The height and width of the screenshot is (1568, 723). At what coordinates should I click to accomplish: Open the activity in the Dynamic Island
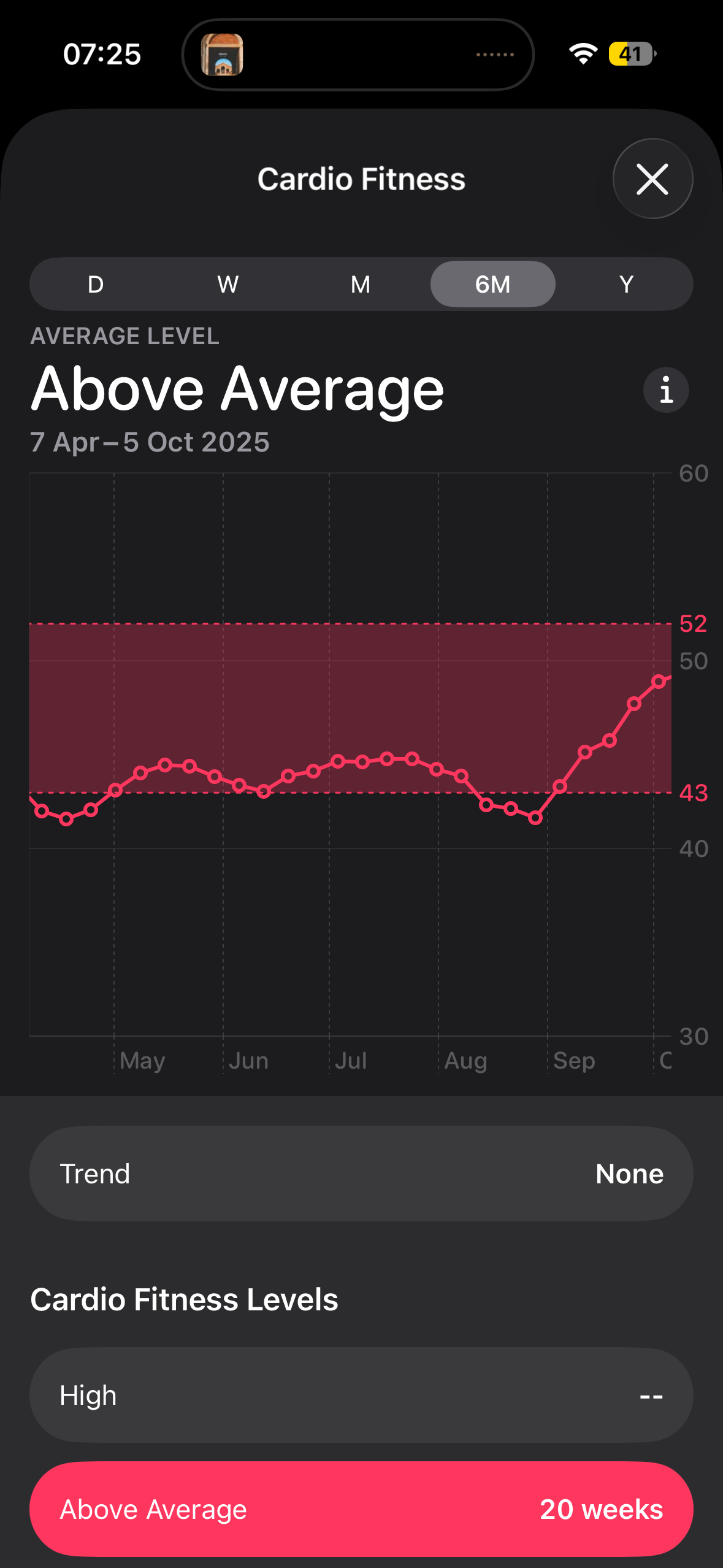tap(358, 55)
